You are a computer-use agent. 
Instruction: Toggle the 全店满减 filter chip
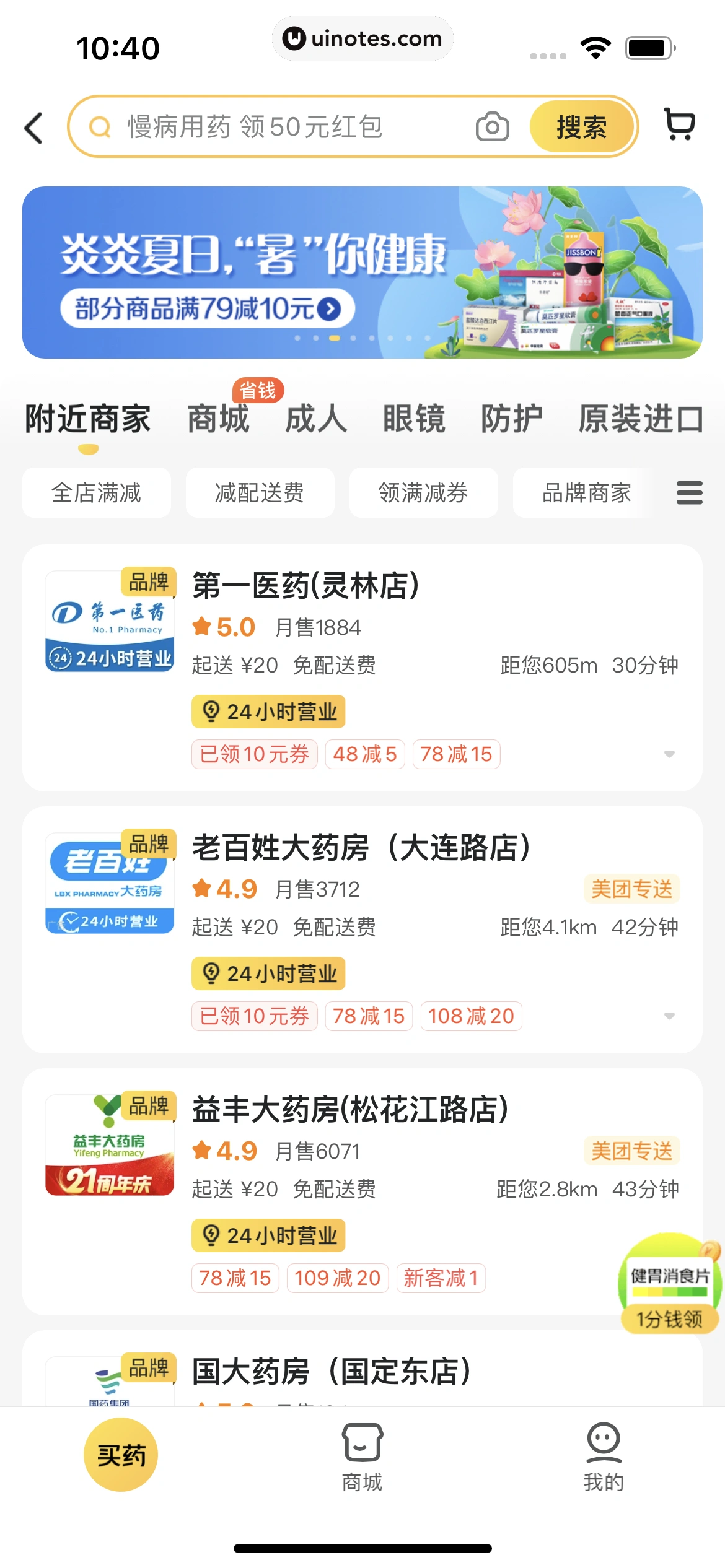point(96,492)
